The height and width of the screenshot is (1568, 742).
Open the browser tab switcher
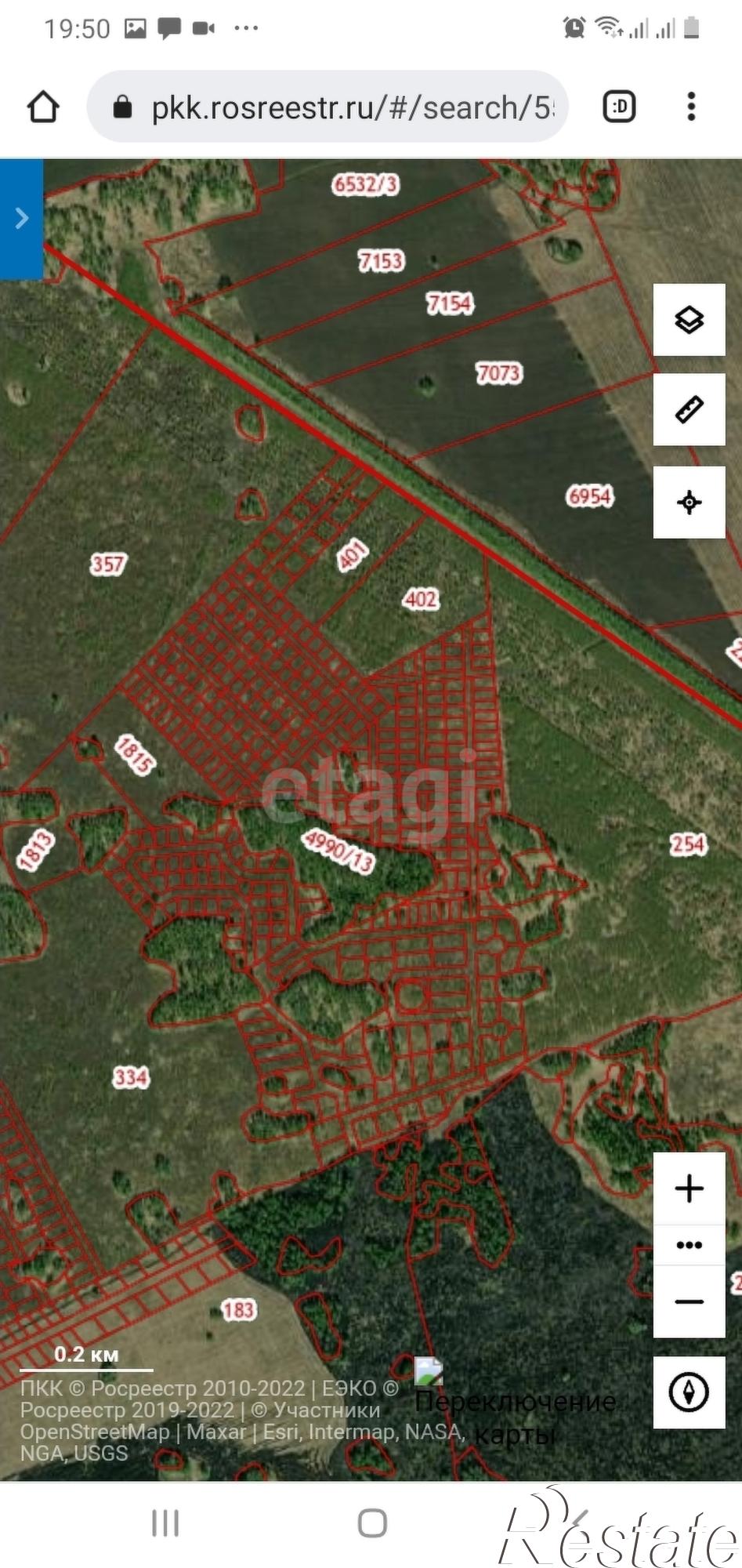point(619,107)
